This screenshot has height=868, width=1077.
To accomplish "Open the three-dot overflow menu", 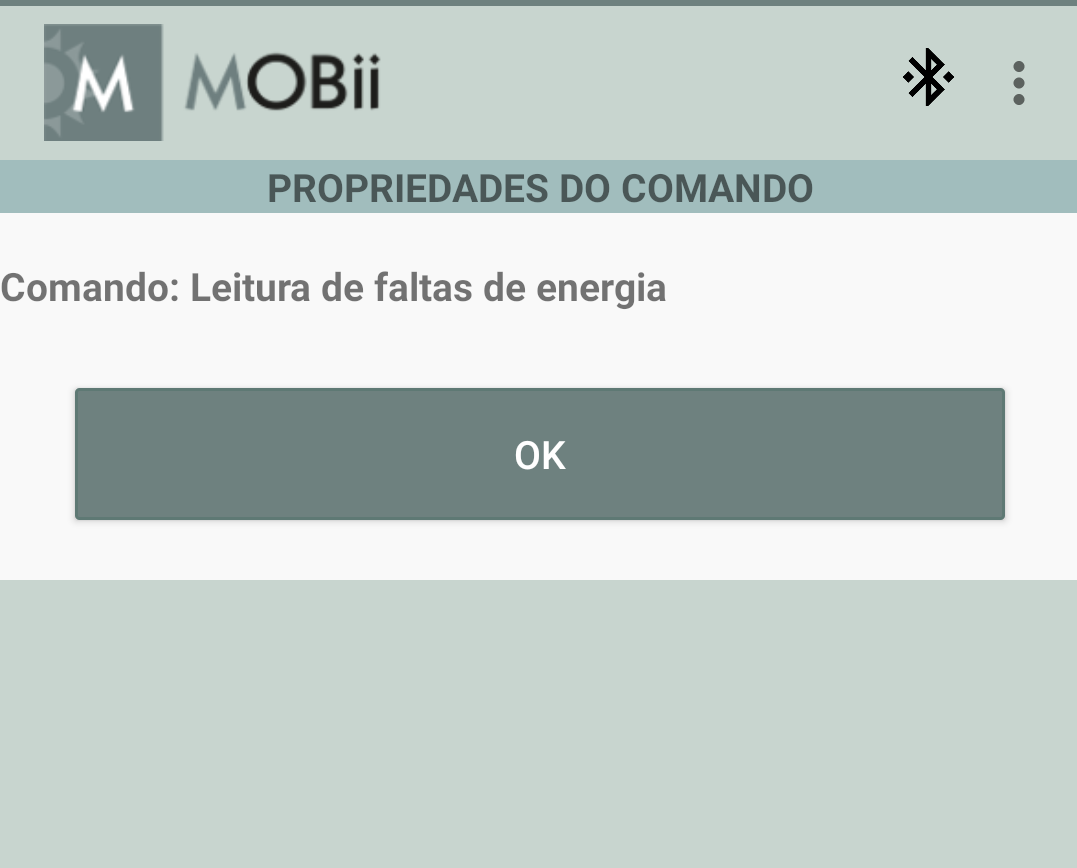I will click(x=1018, y=82).
